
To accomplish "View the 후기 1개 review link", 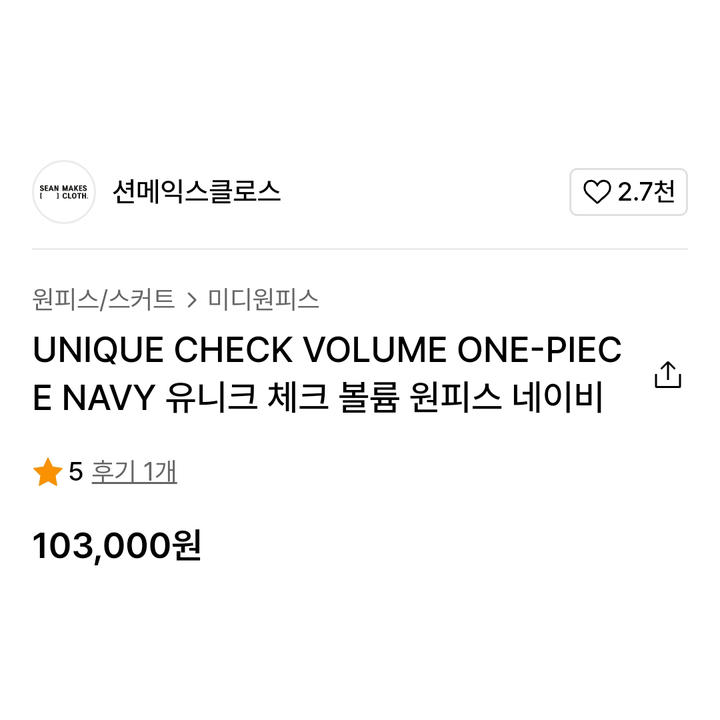I will 134,472.
